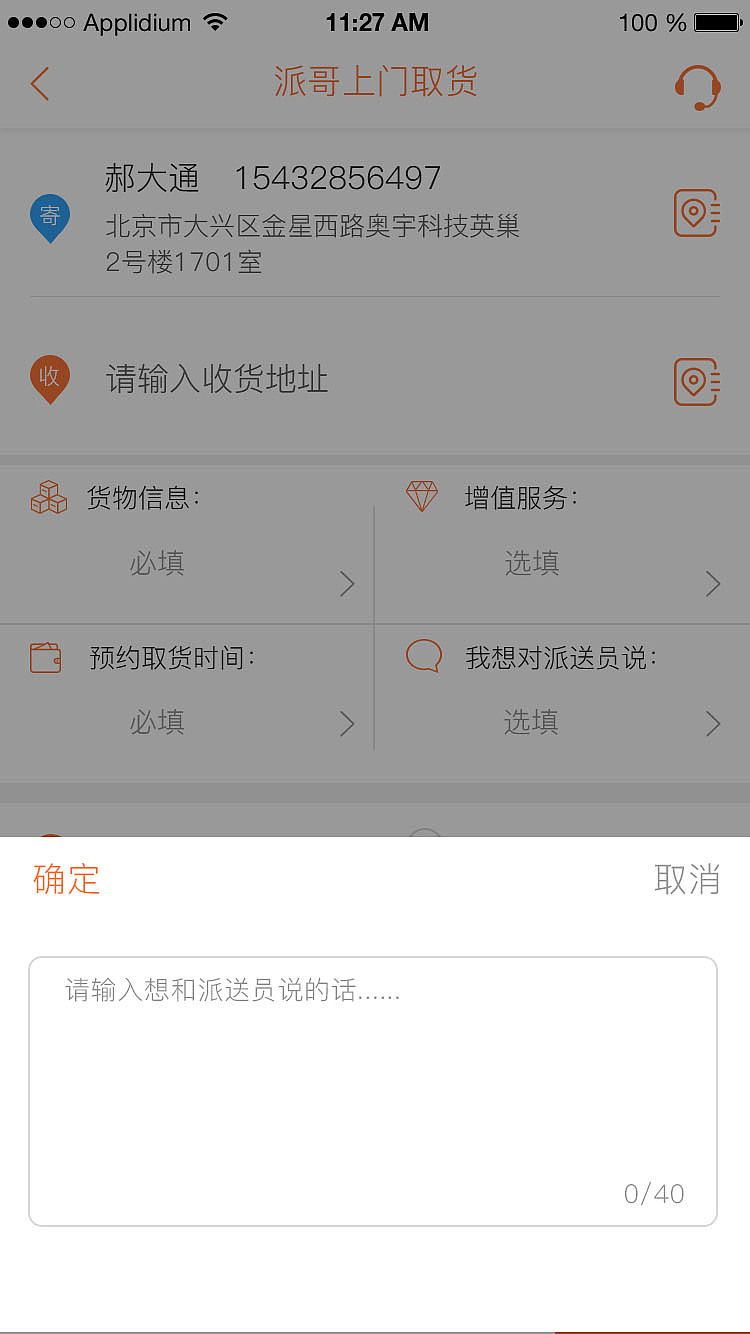Open the address book next to 郝大通's sender address
Image resolution: width=750 pixels, height=1334 pixels.
(x=696, y=213)
